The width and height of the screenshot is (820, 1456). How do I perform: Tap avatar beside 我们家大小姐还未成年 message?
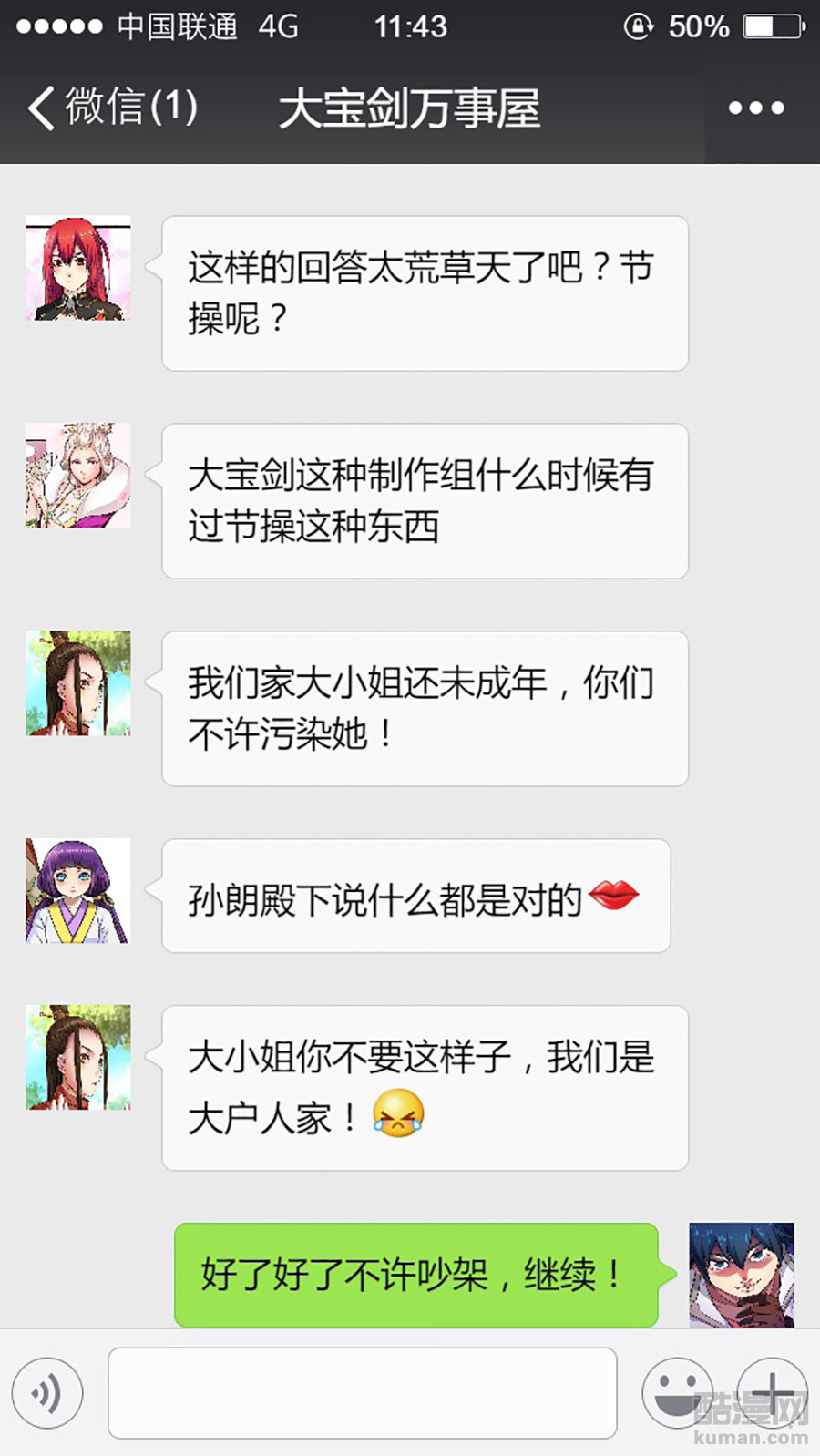click(x=78, y=683)
